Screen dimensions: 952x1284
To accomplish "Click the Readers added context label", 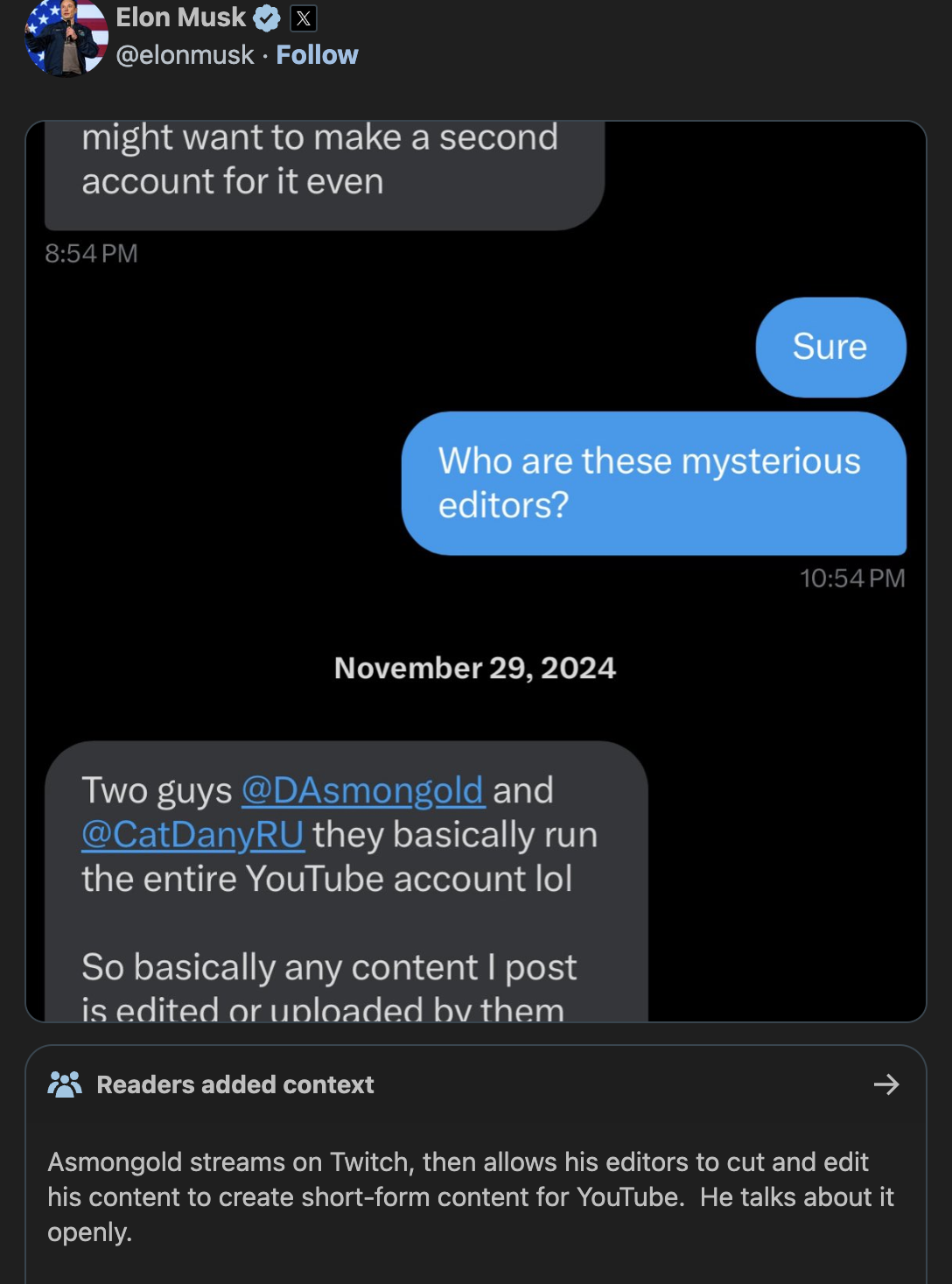I will [x=235, y=1085].
